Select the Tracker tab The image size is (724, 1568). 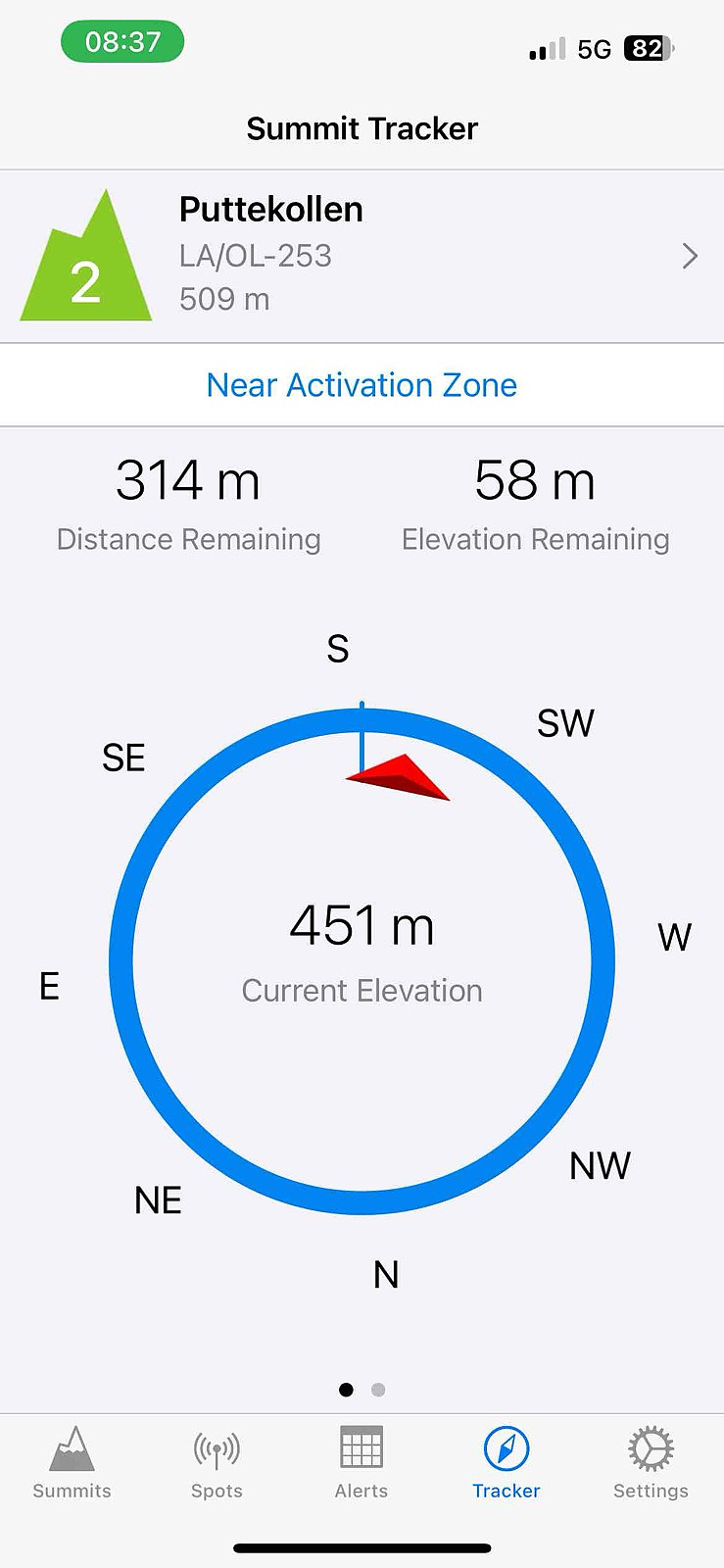[x=507, y=1463]
